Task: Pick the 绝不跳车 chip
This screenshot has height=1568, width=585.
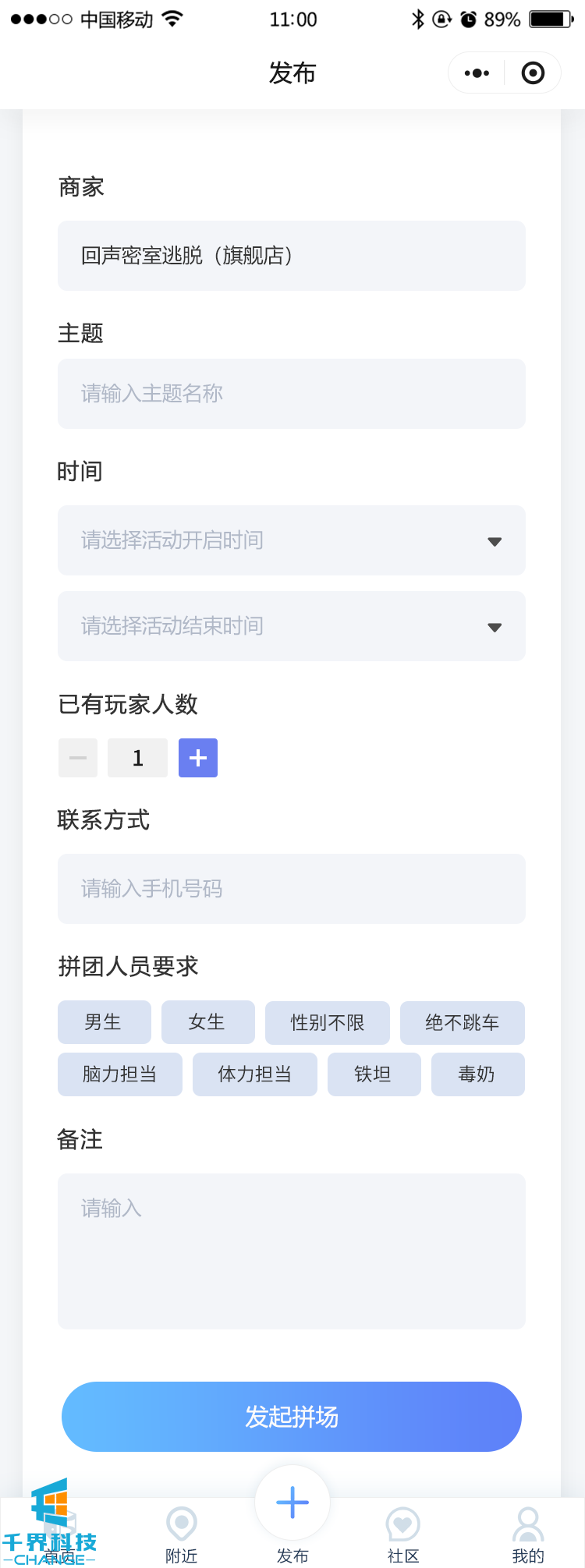Action: (462, 1022)
